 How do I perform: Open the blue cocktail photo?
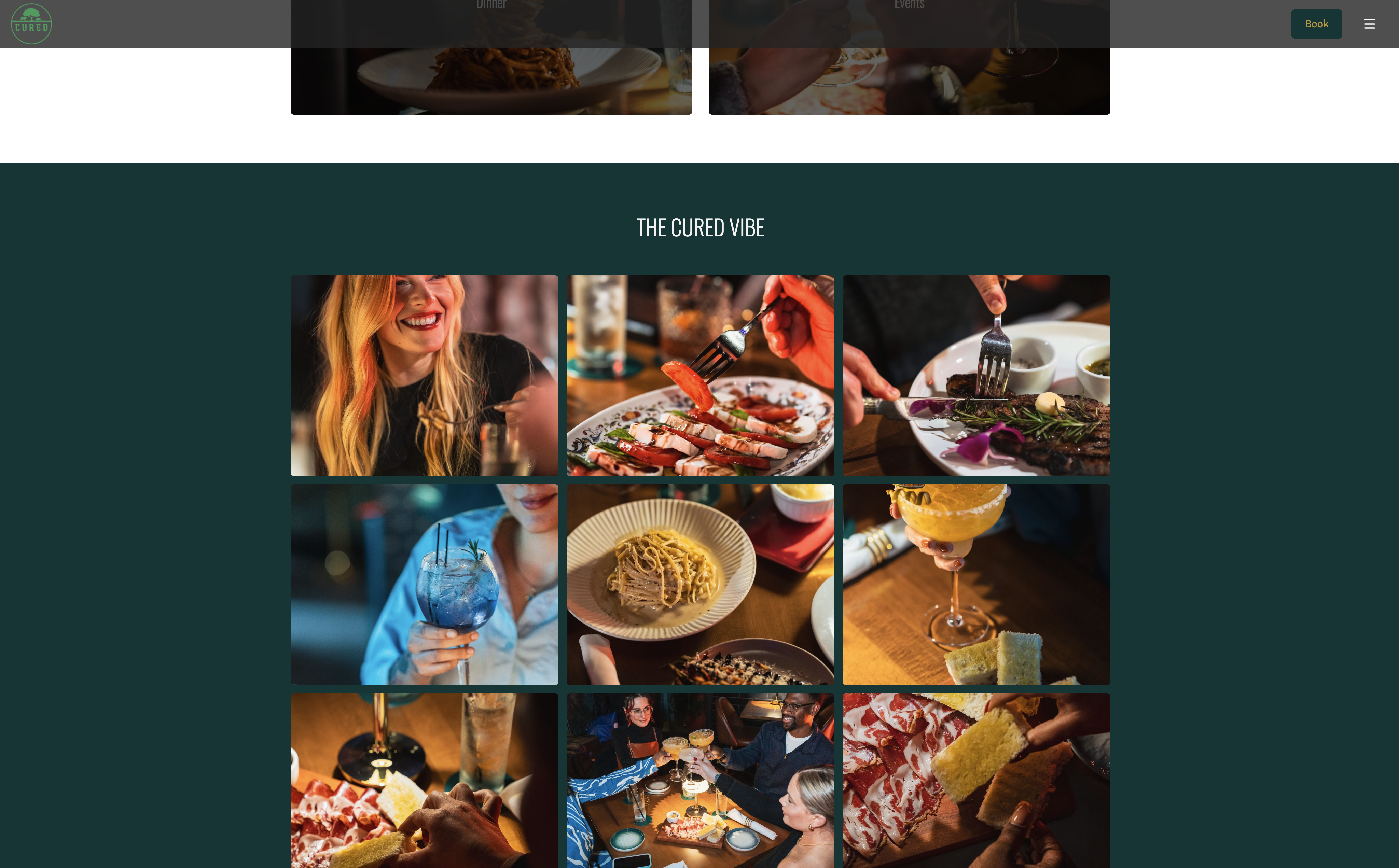pyautogui.click(x=424, y=584)
